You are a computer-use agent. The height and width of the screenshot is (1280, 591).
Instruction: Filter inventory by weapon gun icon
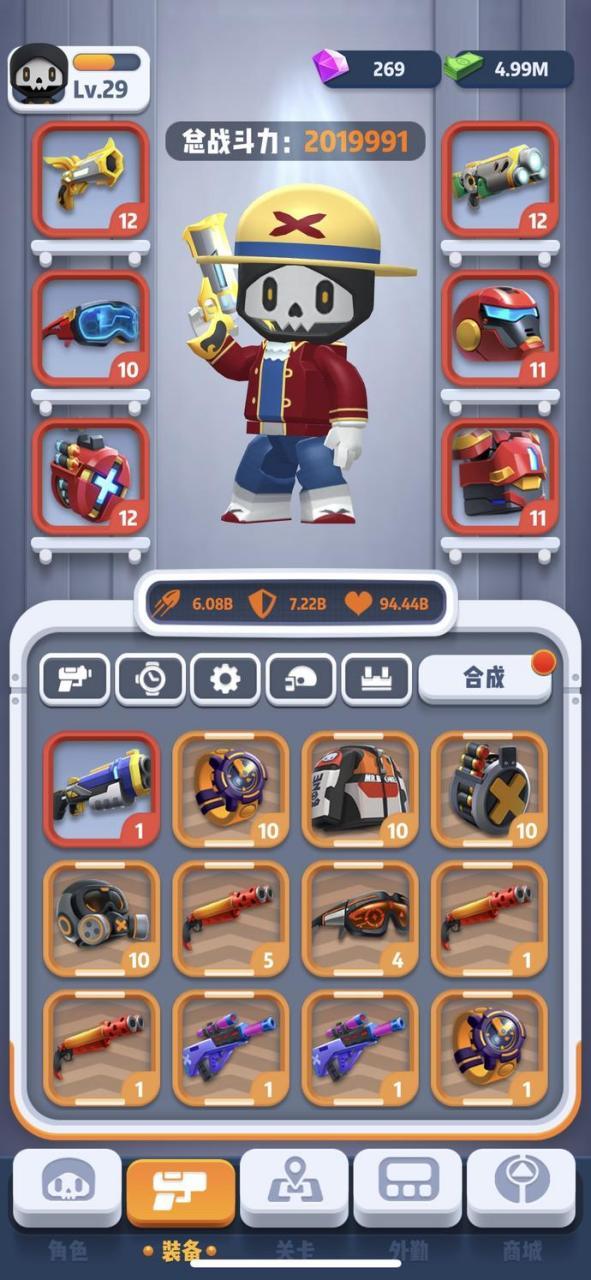(x=75, y=680)
